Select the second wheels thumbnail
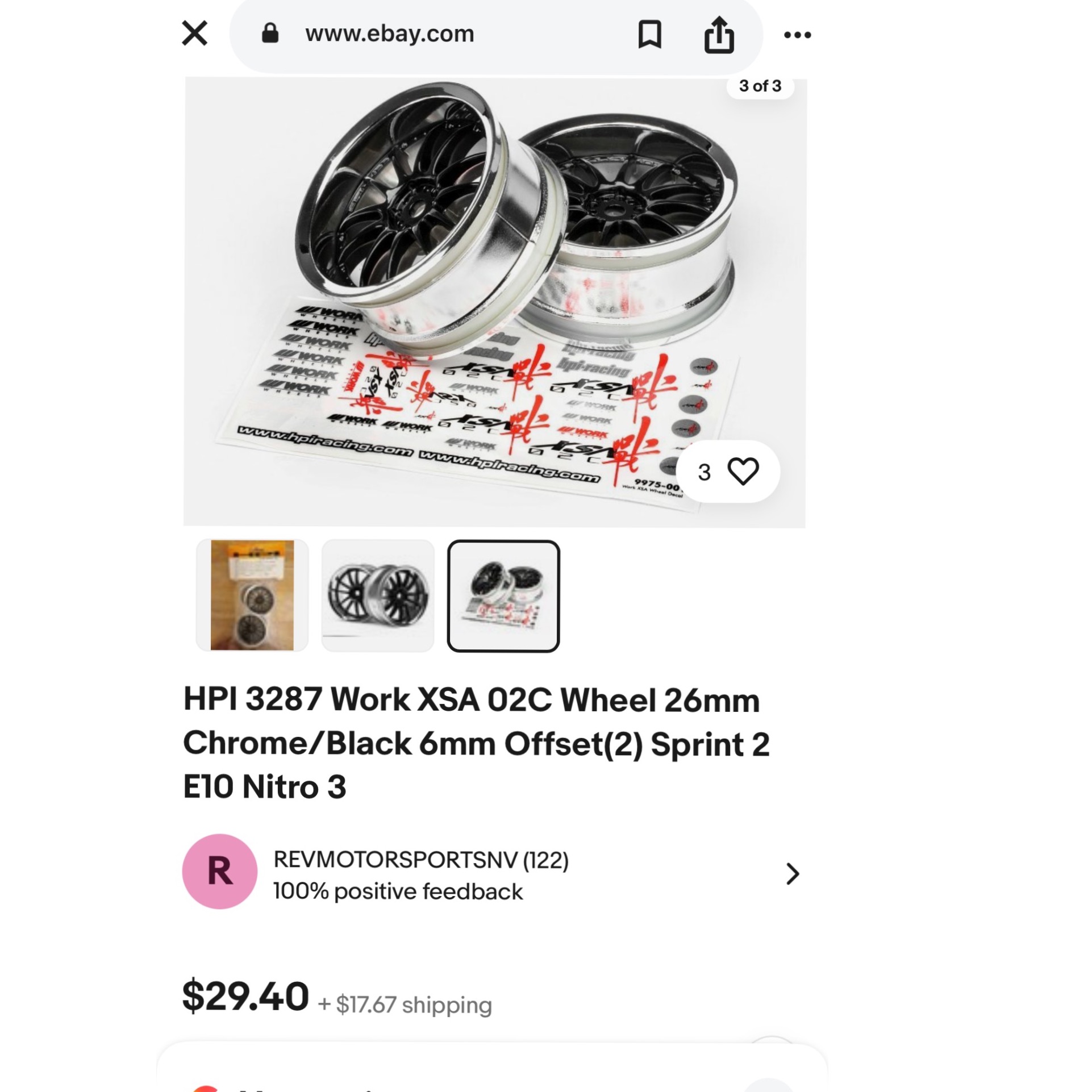The height and width of the screenshot is (1092, 1092). point(378,595)
